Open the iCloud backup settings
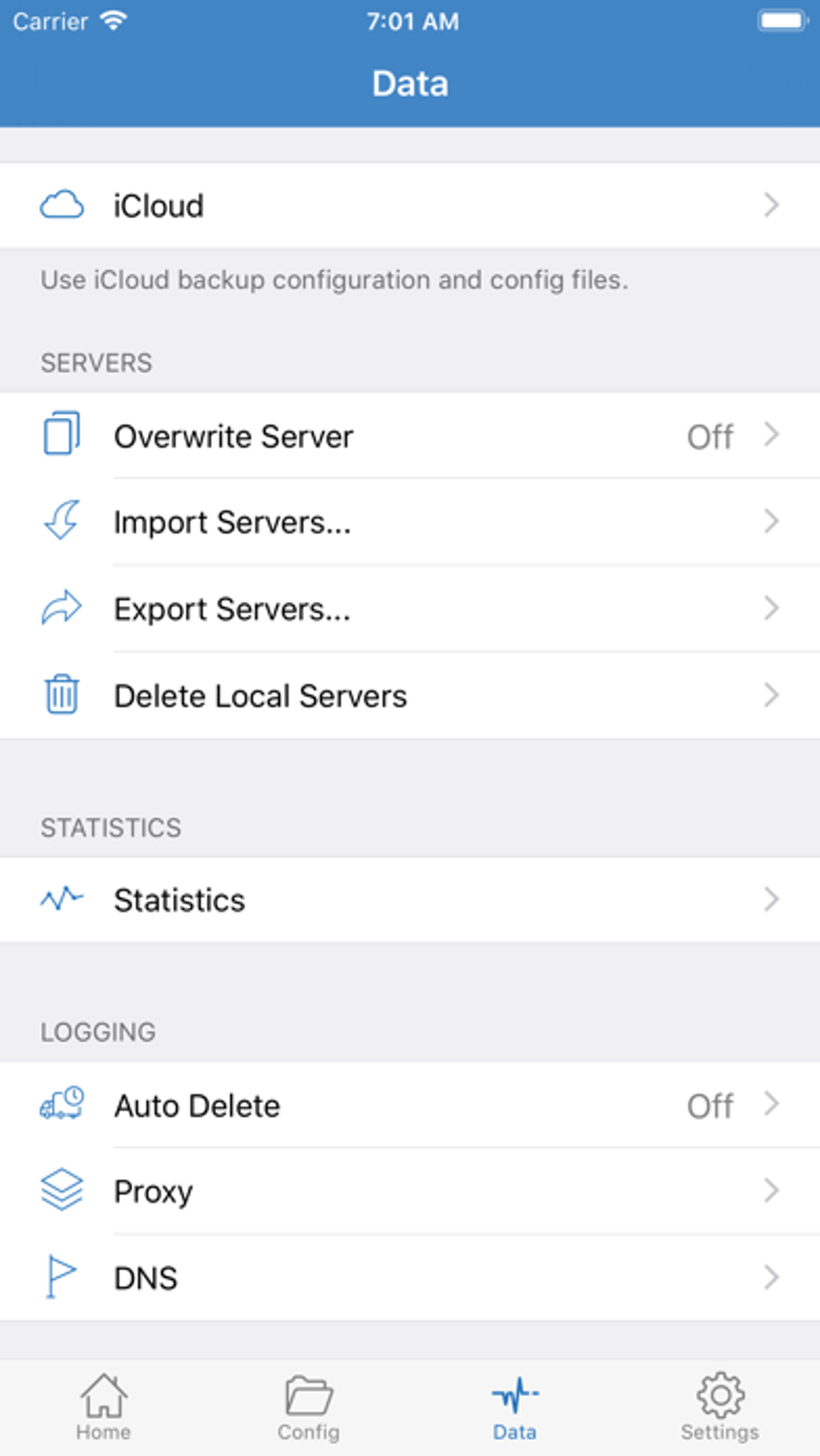The image size is (820, 1456). click(408, 206)
